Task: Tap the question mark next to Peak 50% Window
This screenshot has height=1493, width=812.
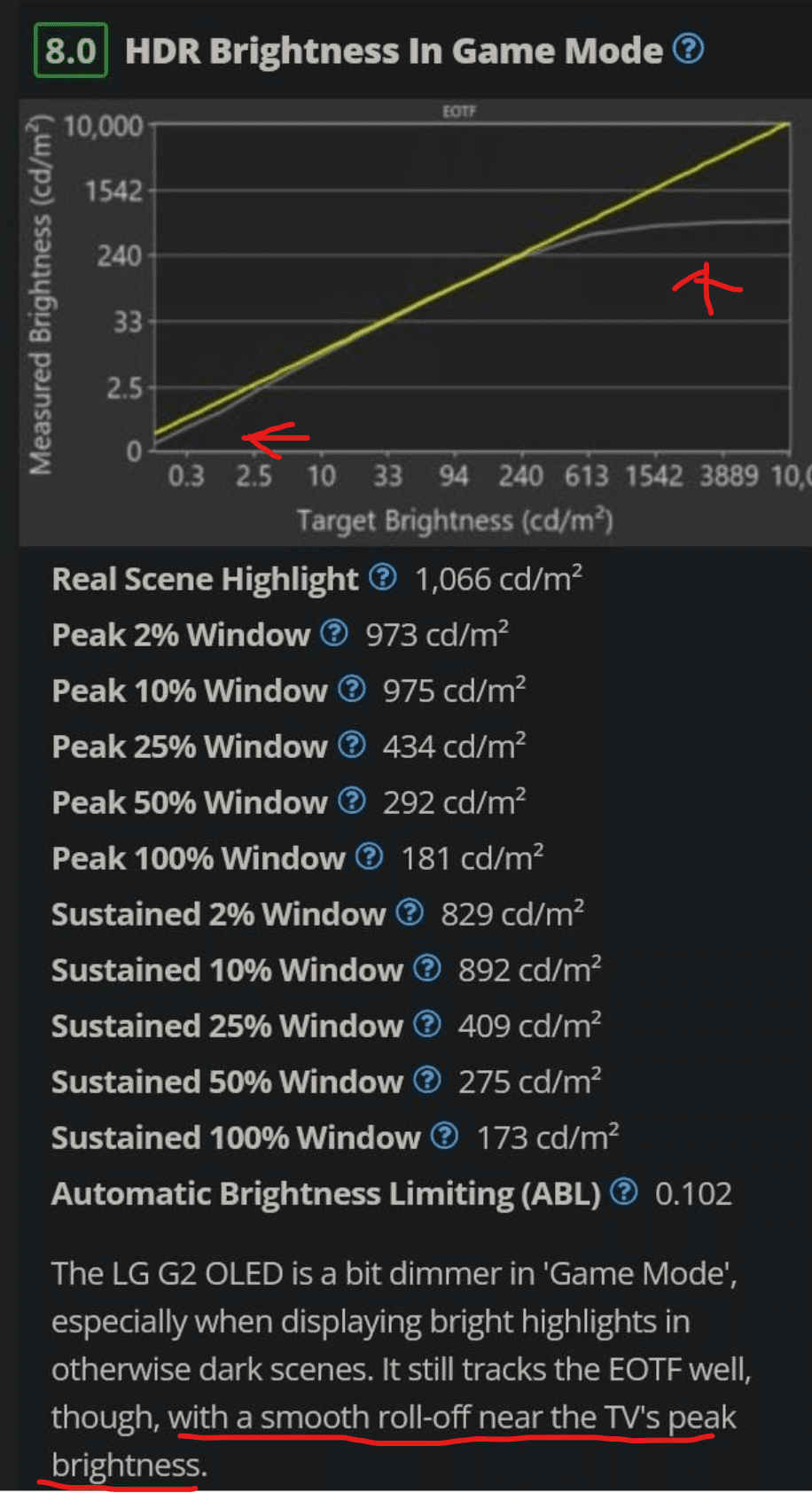Action: (352, 801)
